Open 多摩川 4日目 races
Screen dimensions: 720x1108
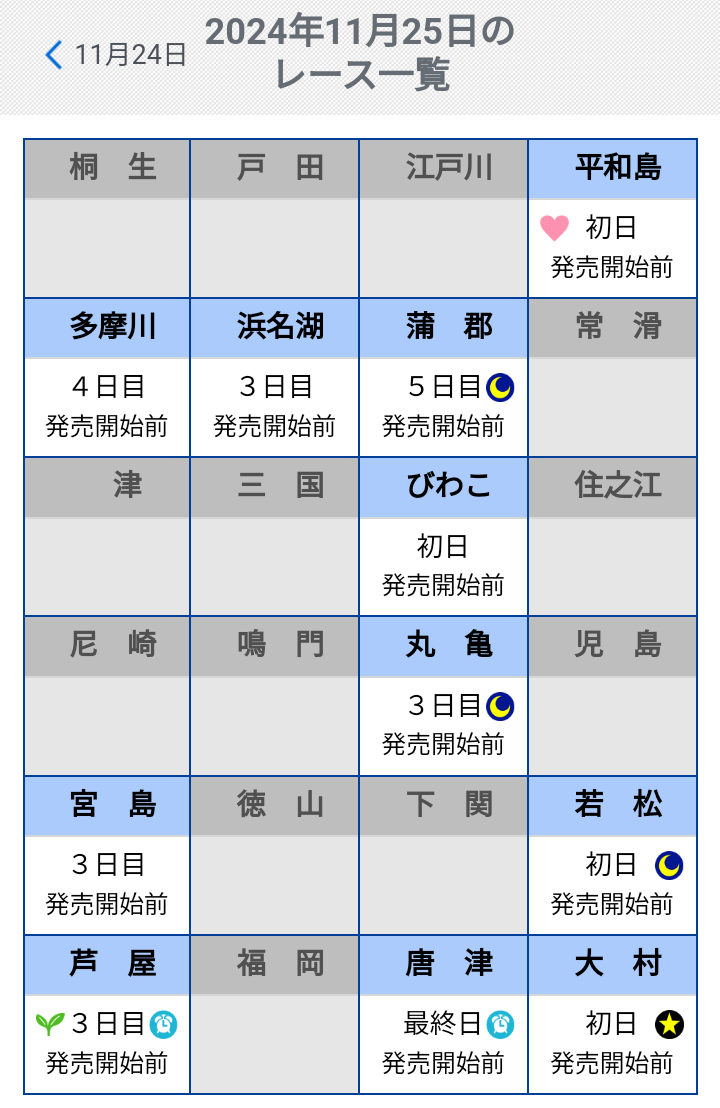point(107,406)
